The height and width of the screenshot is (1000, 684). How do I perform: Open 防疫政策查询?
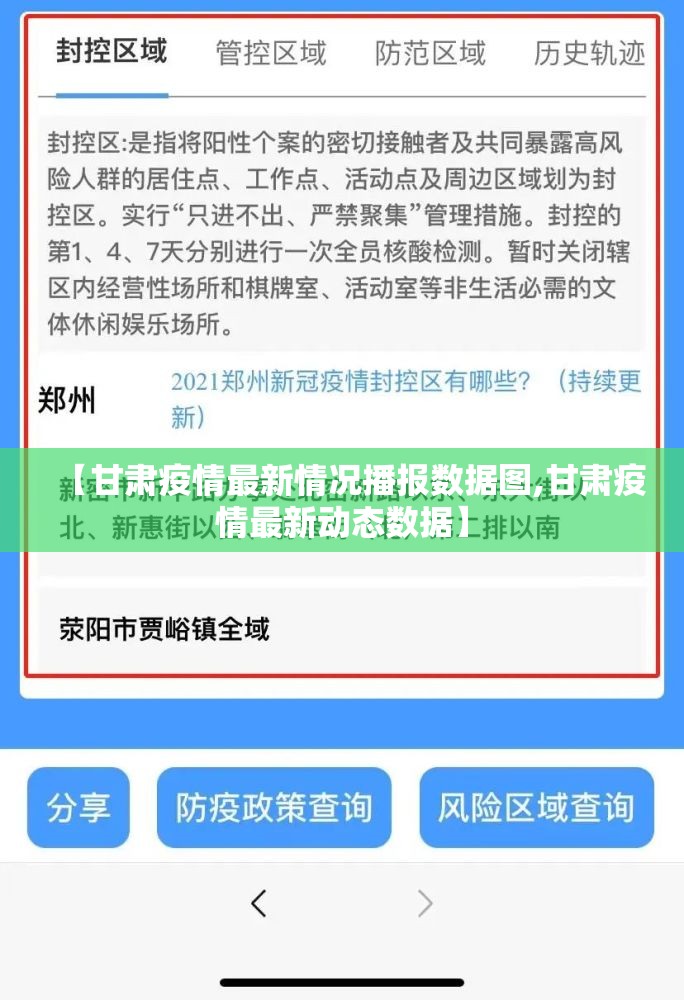click(274, 807)
